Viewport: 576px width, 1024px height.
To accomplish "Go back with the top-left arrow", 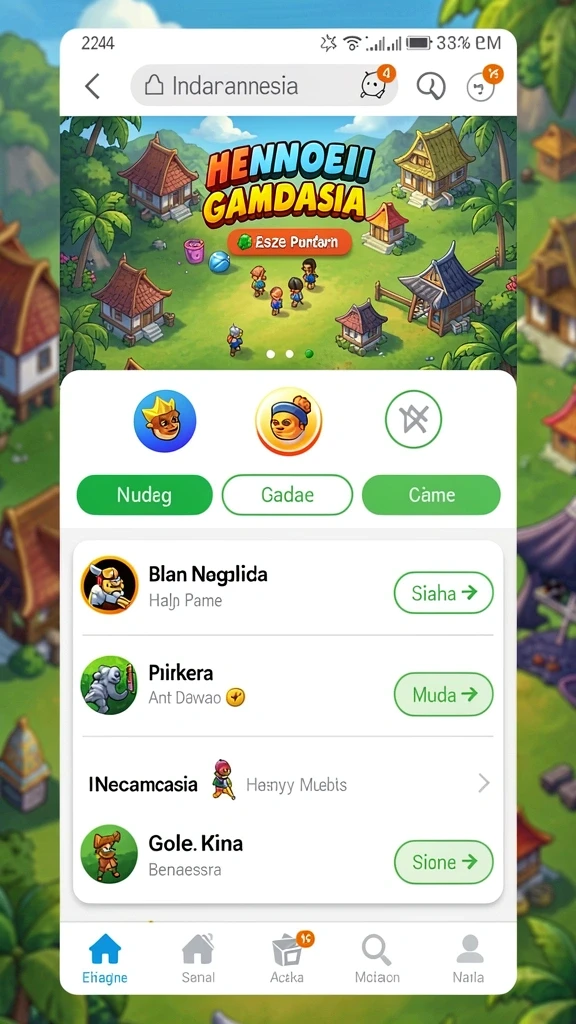I will click(x=93, y=86).
